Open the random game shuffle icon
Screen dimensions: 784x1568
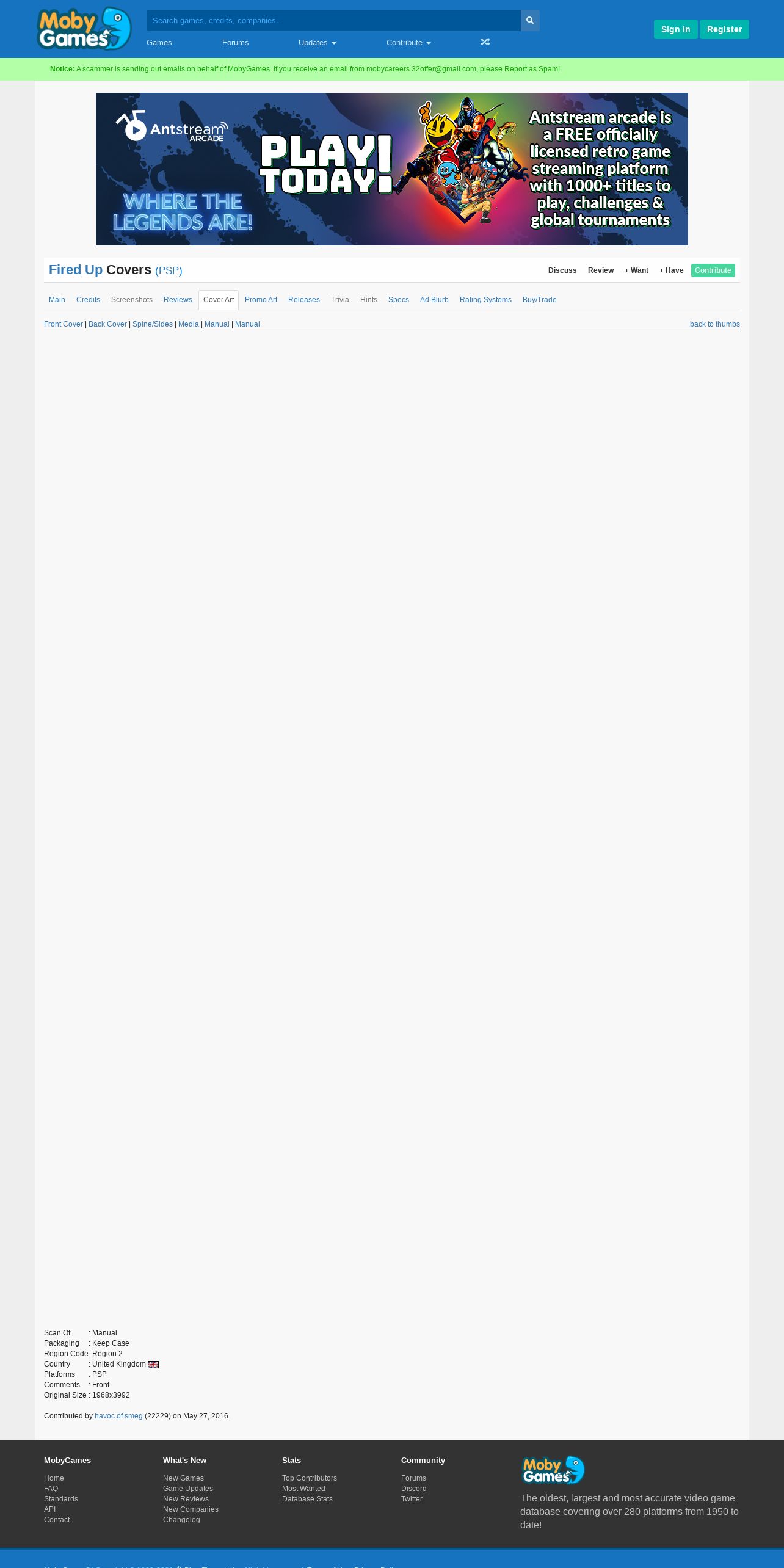[x=485, y=42]
